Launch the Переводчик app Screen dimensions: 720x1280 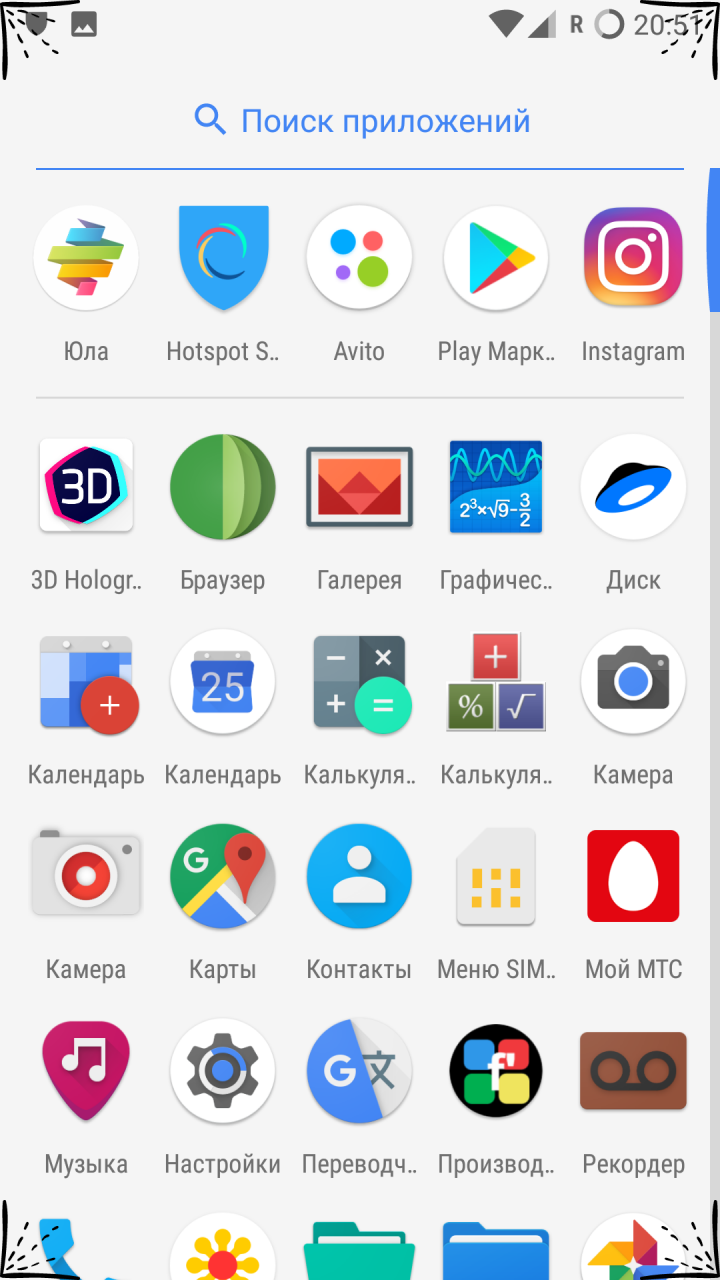coord(359,1071)
